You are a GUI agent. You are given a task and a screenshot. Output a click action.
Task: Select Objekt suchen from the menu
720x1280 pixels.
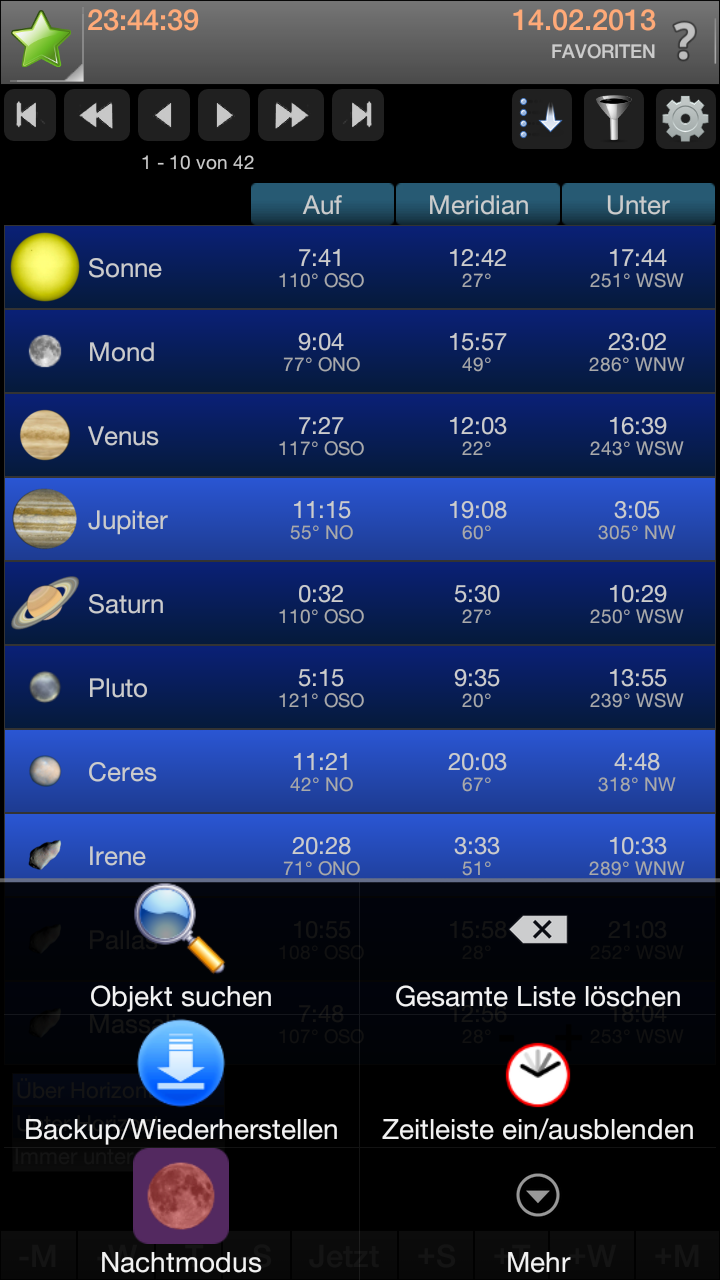[181, 950]
